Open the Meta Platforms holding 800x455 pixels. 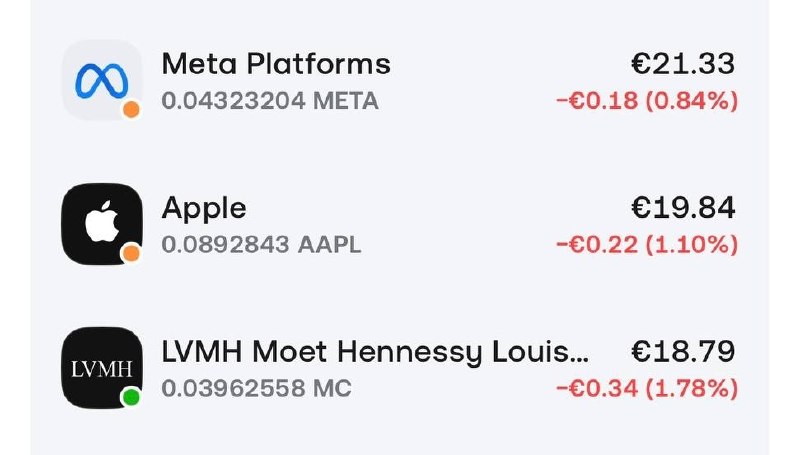(399, 81)
